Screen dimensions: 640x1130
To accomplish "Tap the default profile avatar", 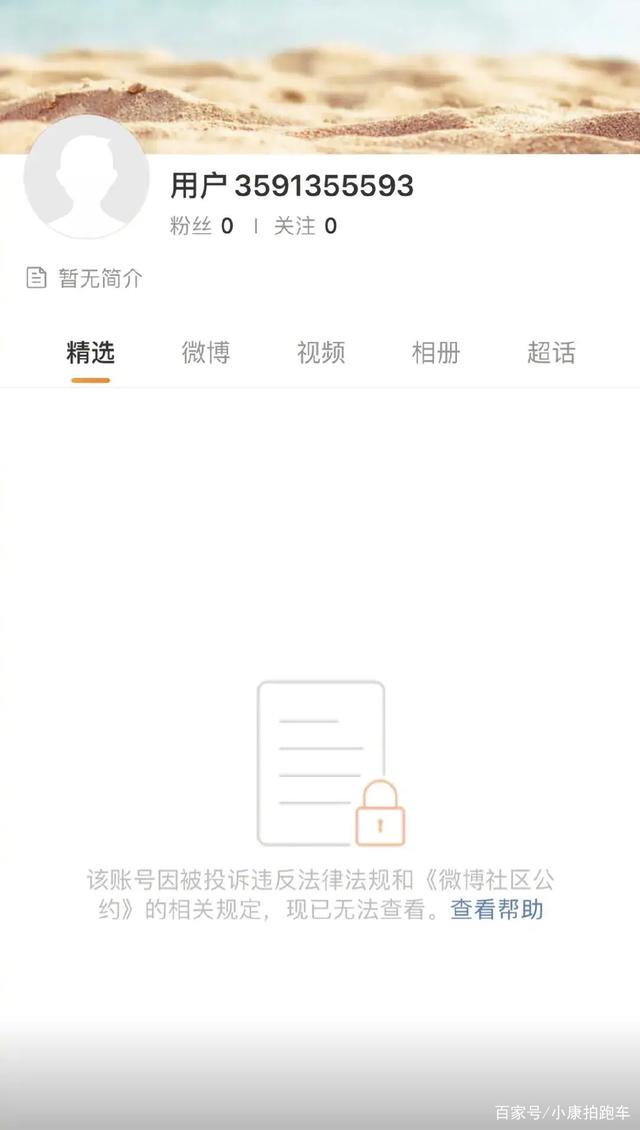I will [x=87, y=178].
